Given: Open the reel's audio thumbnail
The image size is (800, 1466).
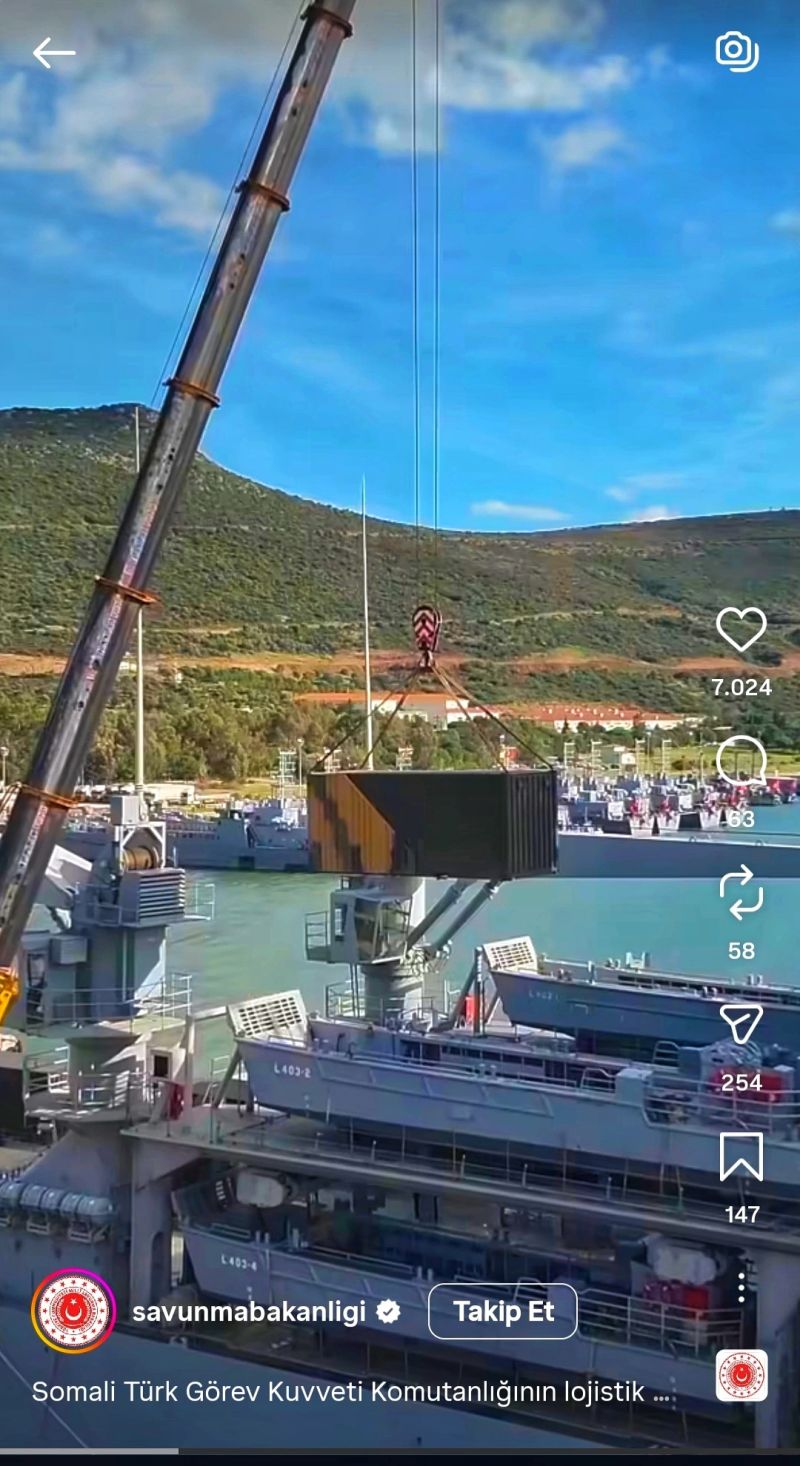Looking at the screenshot, I should click(741, 1375).
